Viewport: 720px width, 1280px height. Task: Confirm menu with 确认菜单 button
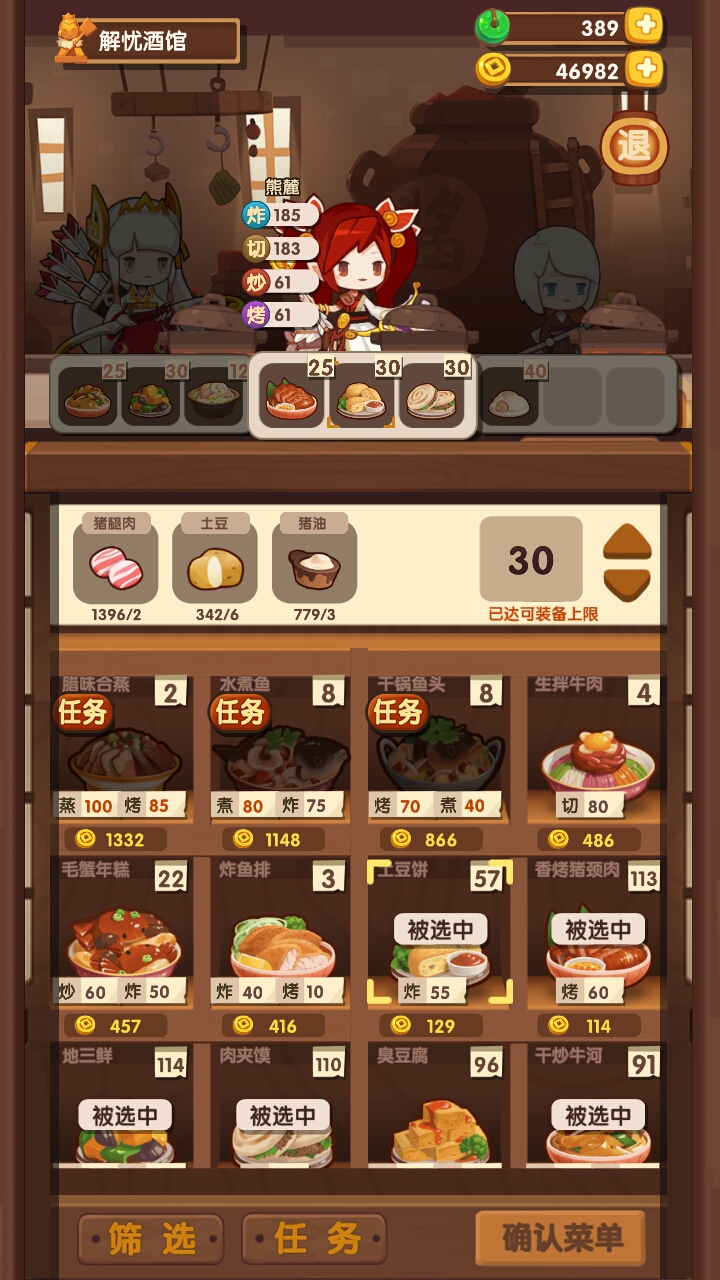click(x=561, y=1239)
